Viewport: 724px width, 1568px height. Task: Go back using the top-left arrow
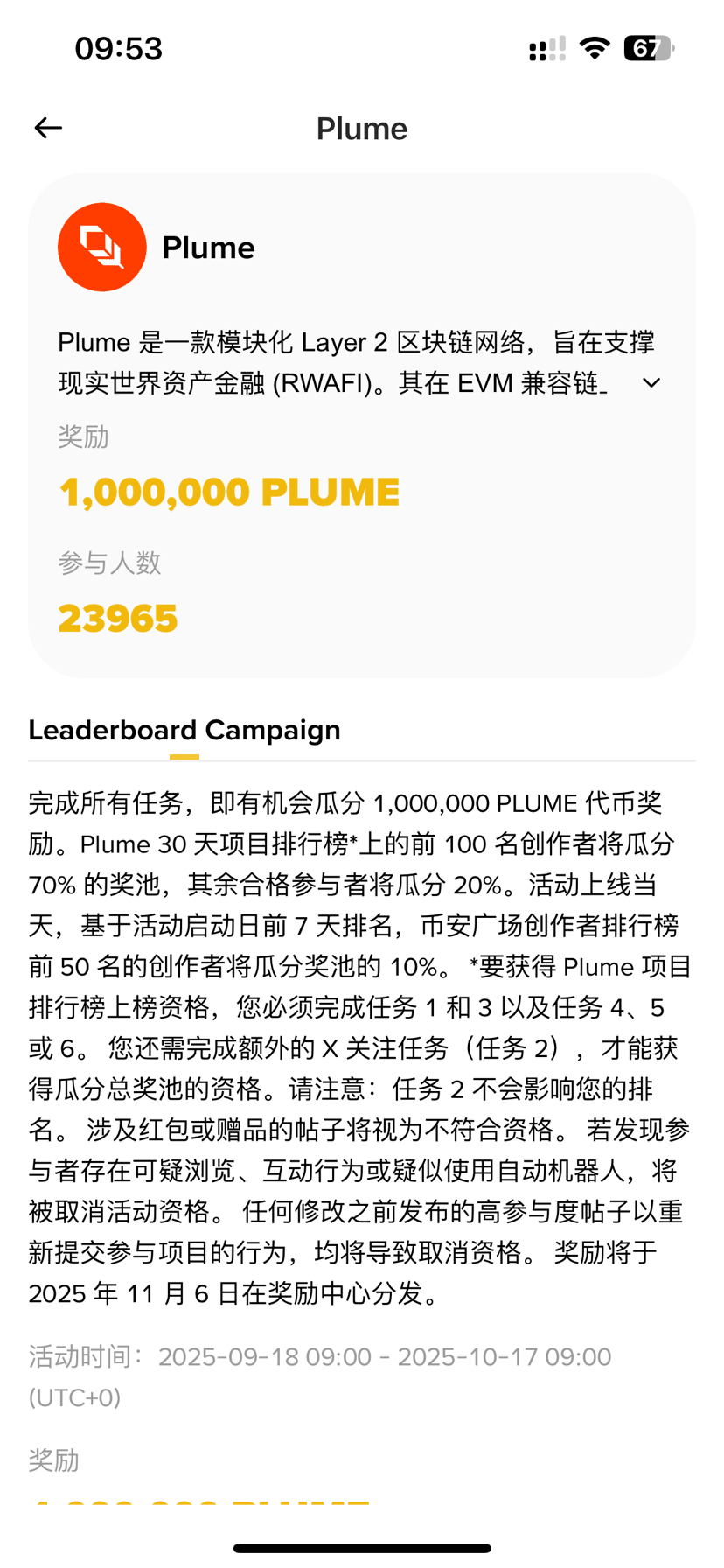tap(48, 128)
